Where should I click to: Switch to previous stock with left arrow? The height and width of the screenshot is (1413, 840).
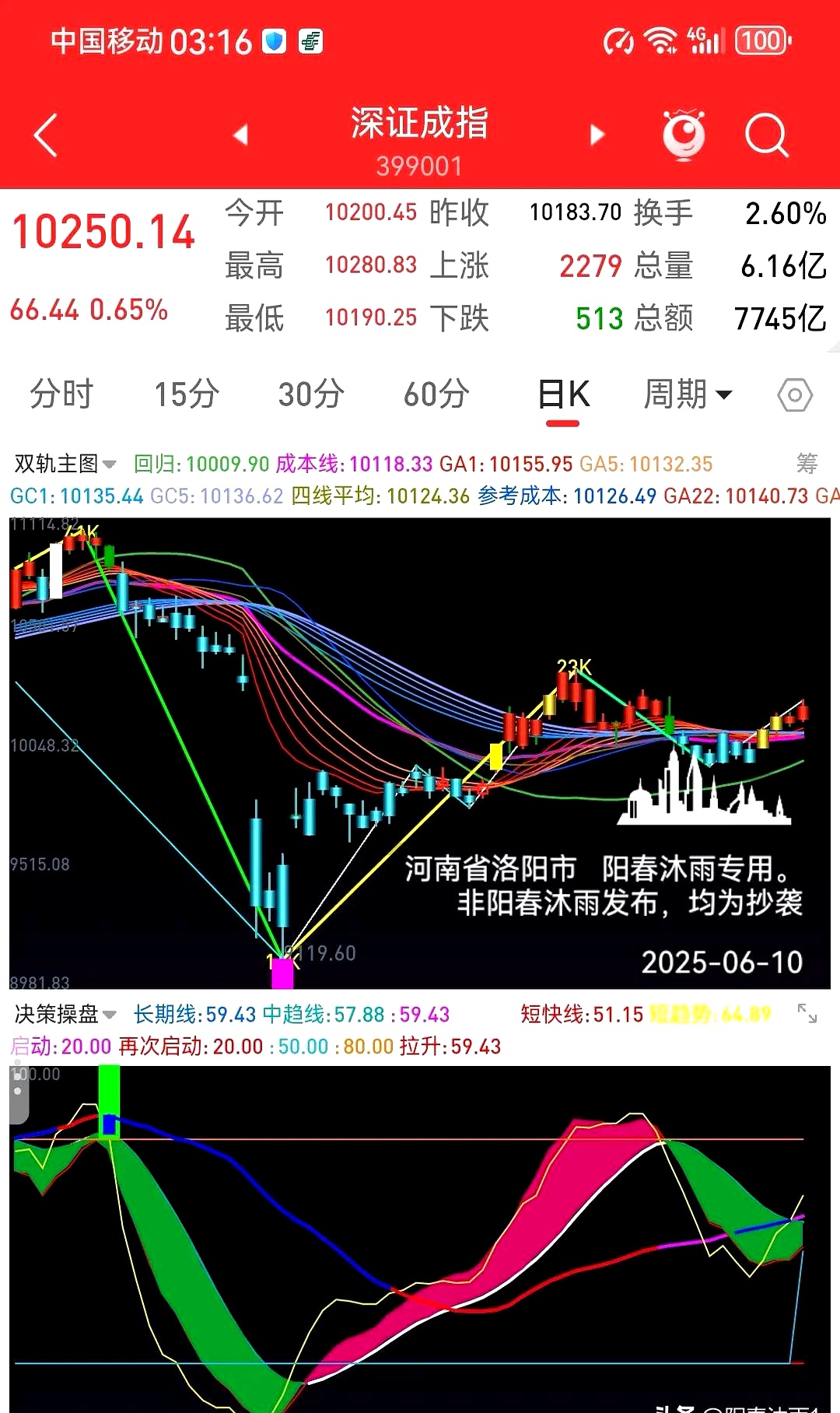241,134
